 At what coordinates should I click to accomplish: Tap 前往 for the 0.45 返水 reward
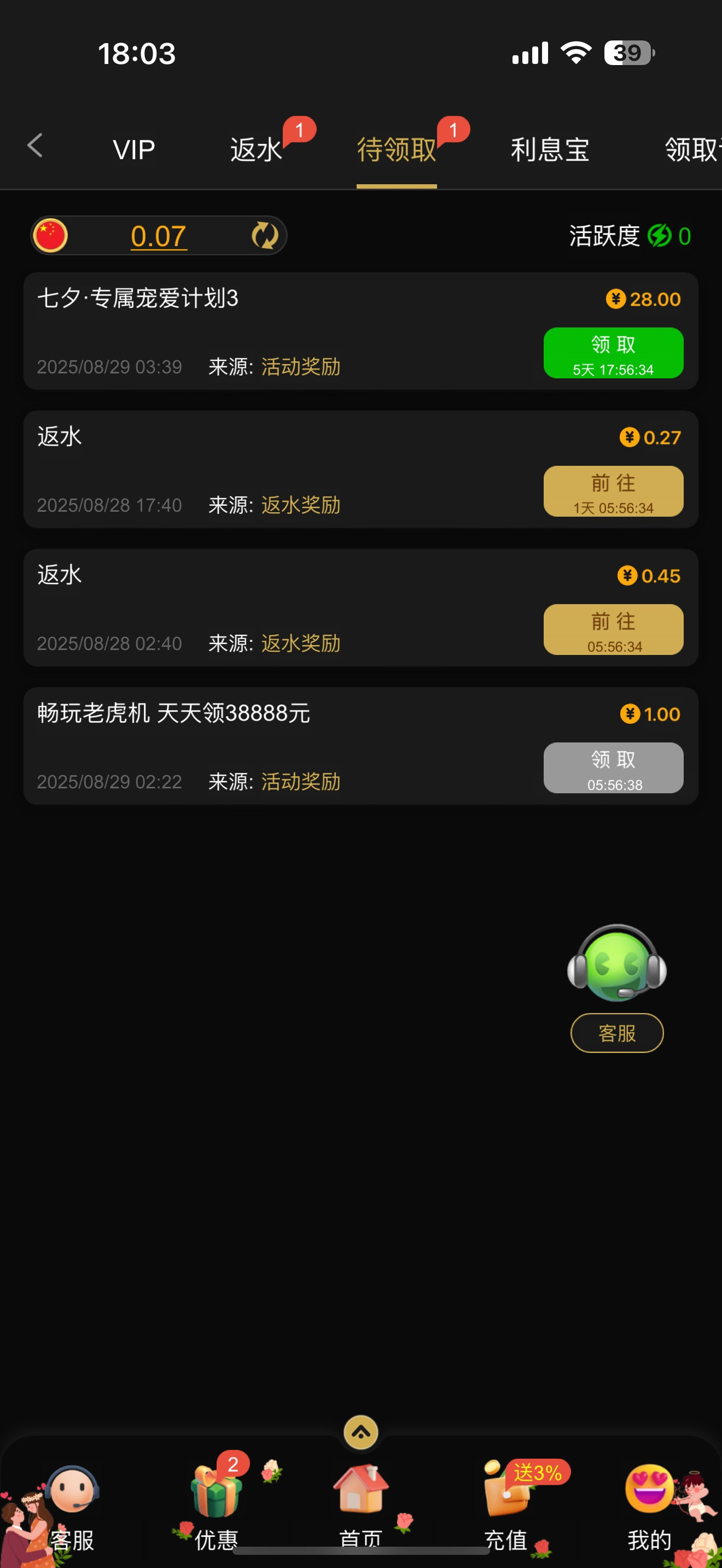[613, 629]
